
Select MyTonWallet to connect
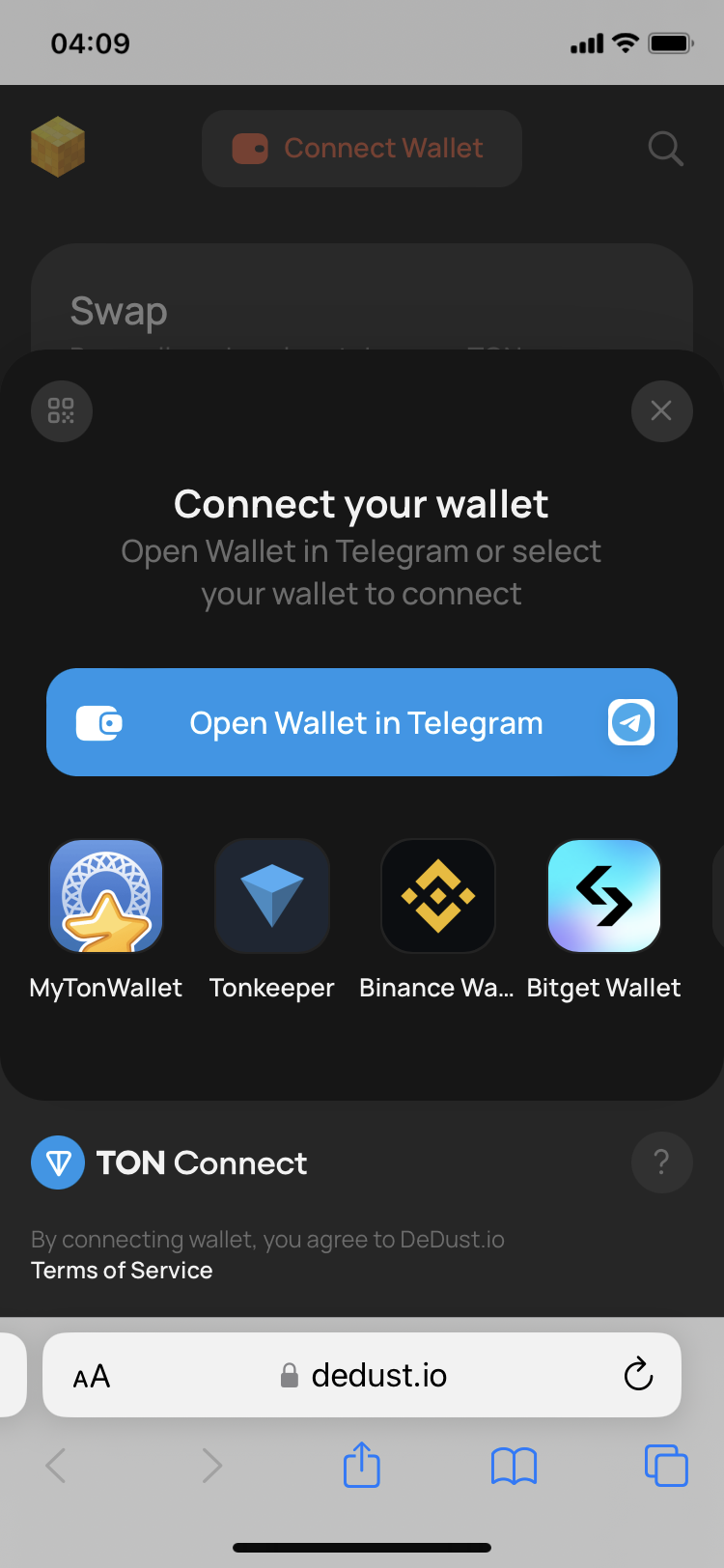tap(106, 897)
